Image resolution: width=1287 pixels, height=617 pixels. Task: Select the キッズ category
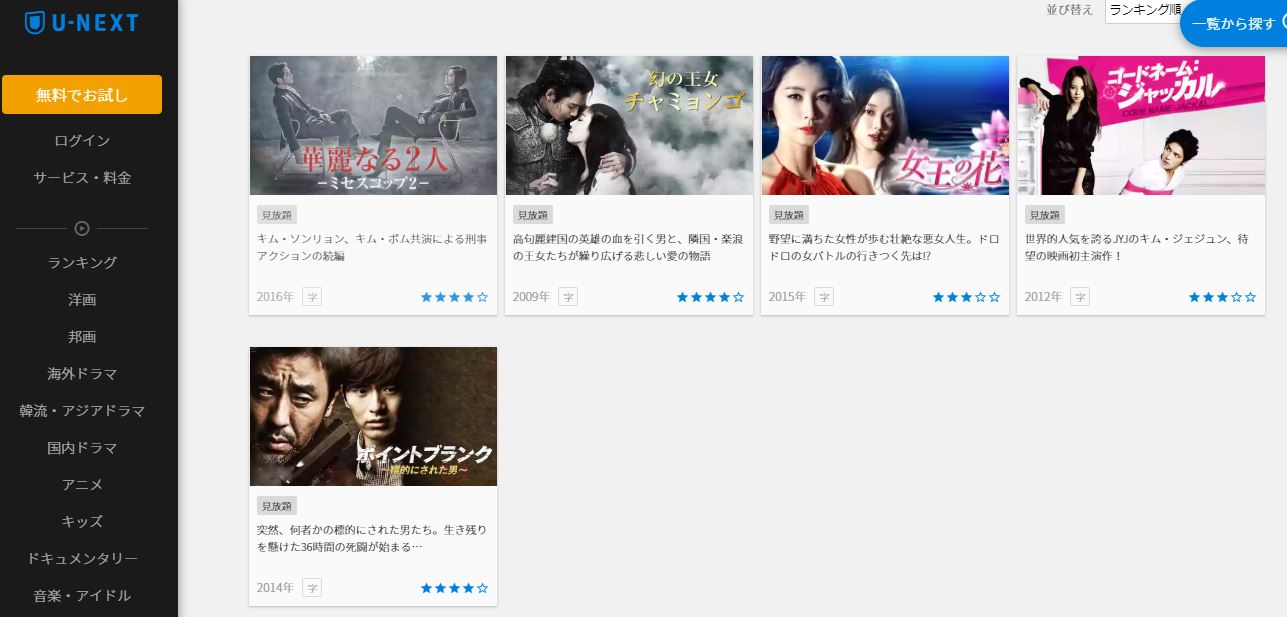pyautogui.click(x=82, y=522)
